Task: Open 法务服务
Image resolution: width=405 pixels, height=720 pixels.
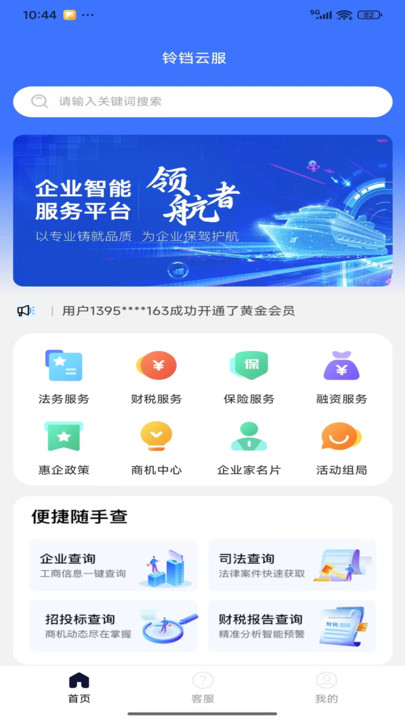Action: coord(64,377)
